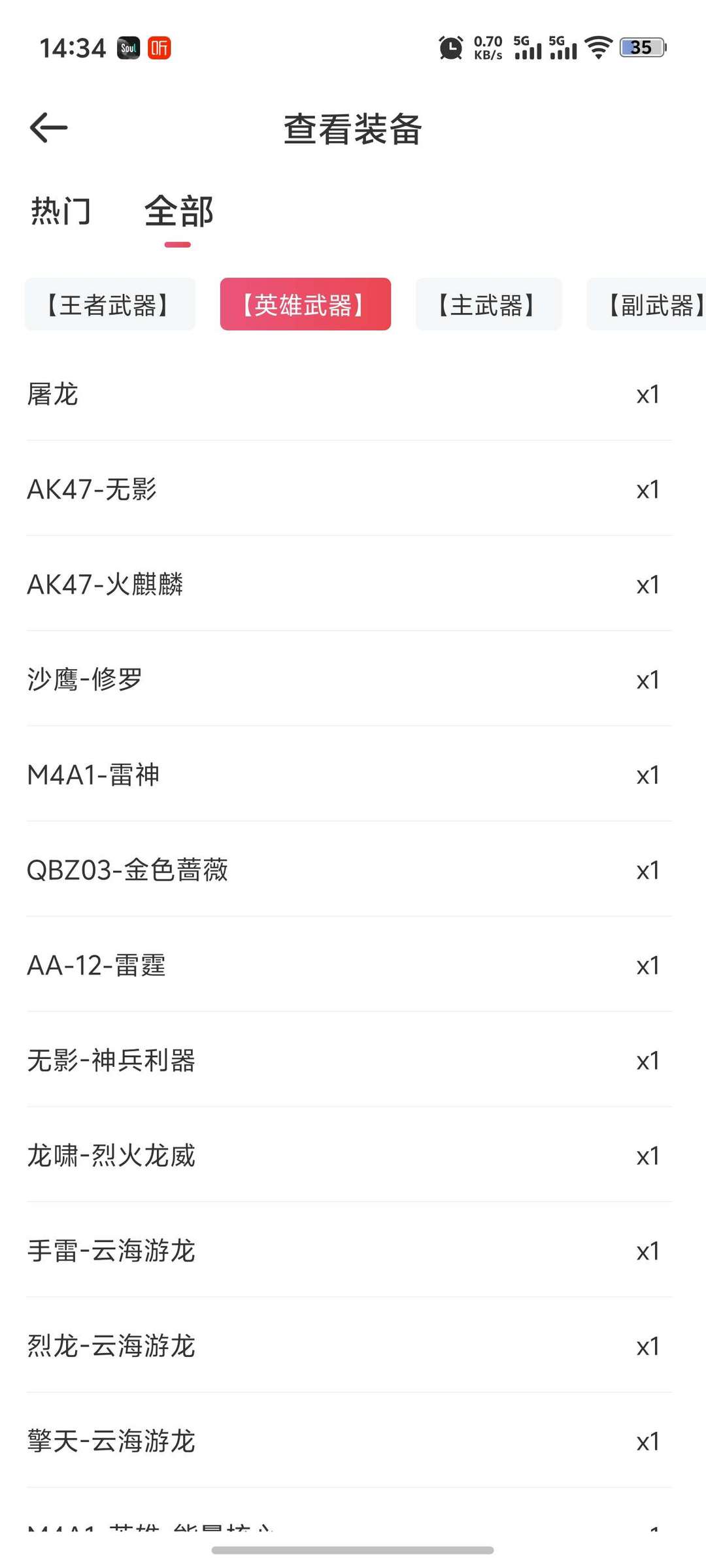Switch to the 热门 tab
Image resolution: width=706 pixels, height=1568 pixels.
pyautogui.click(x=61, y=211)
